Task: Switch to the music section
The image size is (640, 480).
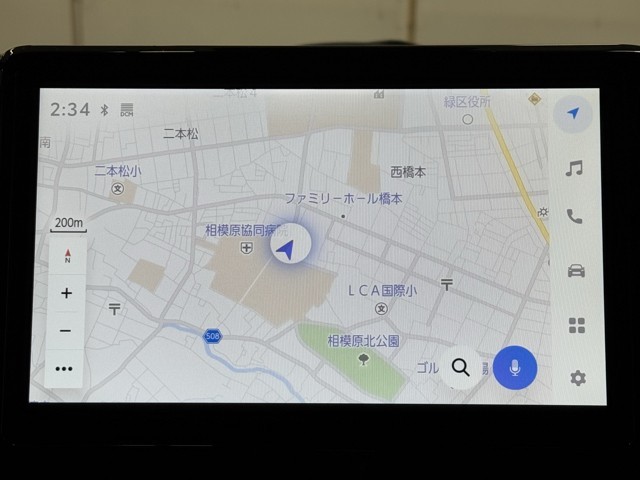Action: click(x=574, y=168)
